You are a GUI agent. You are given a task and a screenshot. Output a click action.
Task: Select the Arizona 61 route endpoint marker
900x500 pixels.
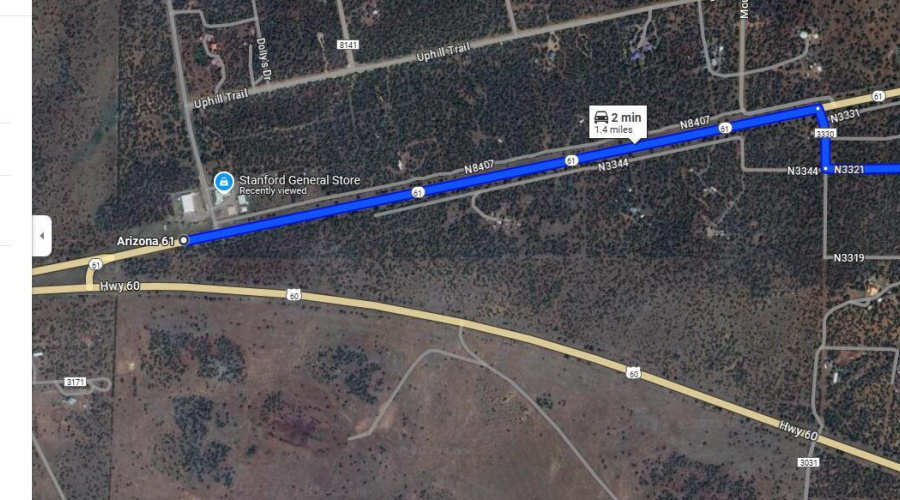click(183, 241)
